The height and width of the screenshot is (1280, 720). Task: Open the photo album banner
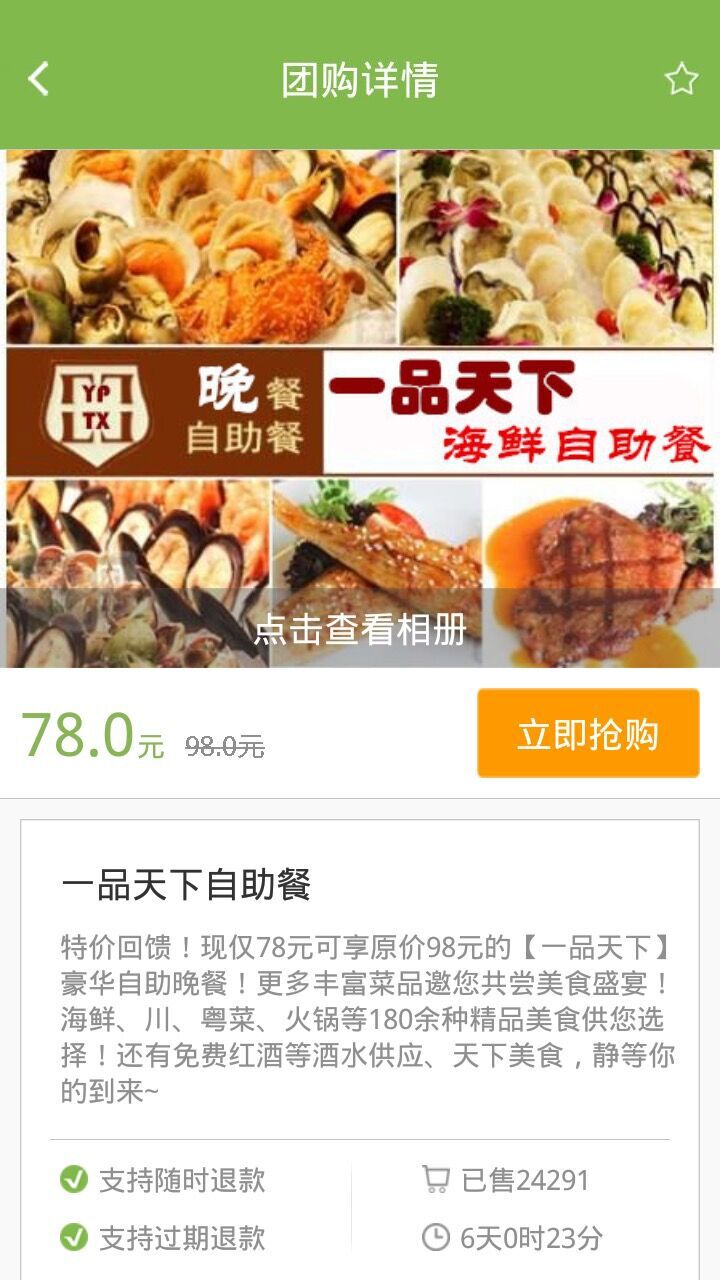point(360,628)
